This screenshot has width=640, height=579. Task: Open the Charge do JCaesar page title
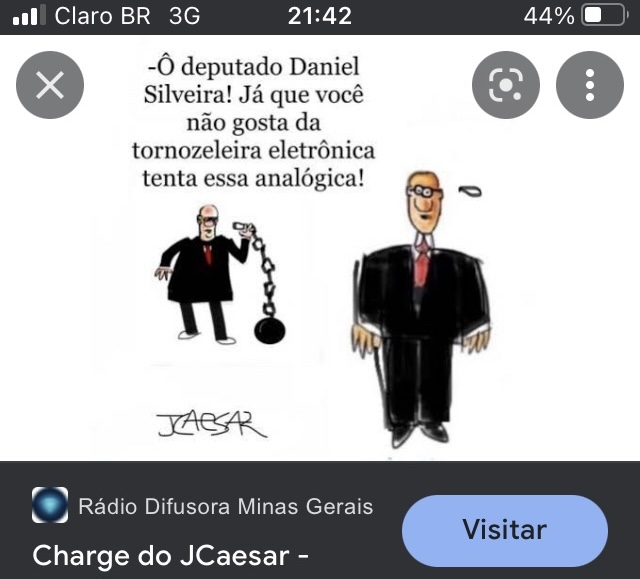tap(169, 555)
